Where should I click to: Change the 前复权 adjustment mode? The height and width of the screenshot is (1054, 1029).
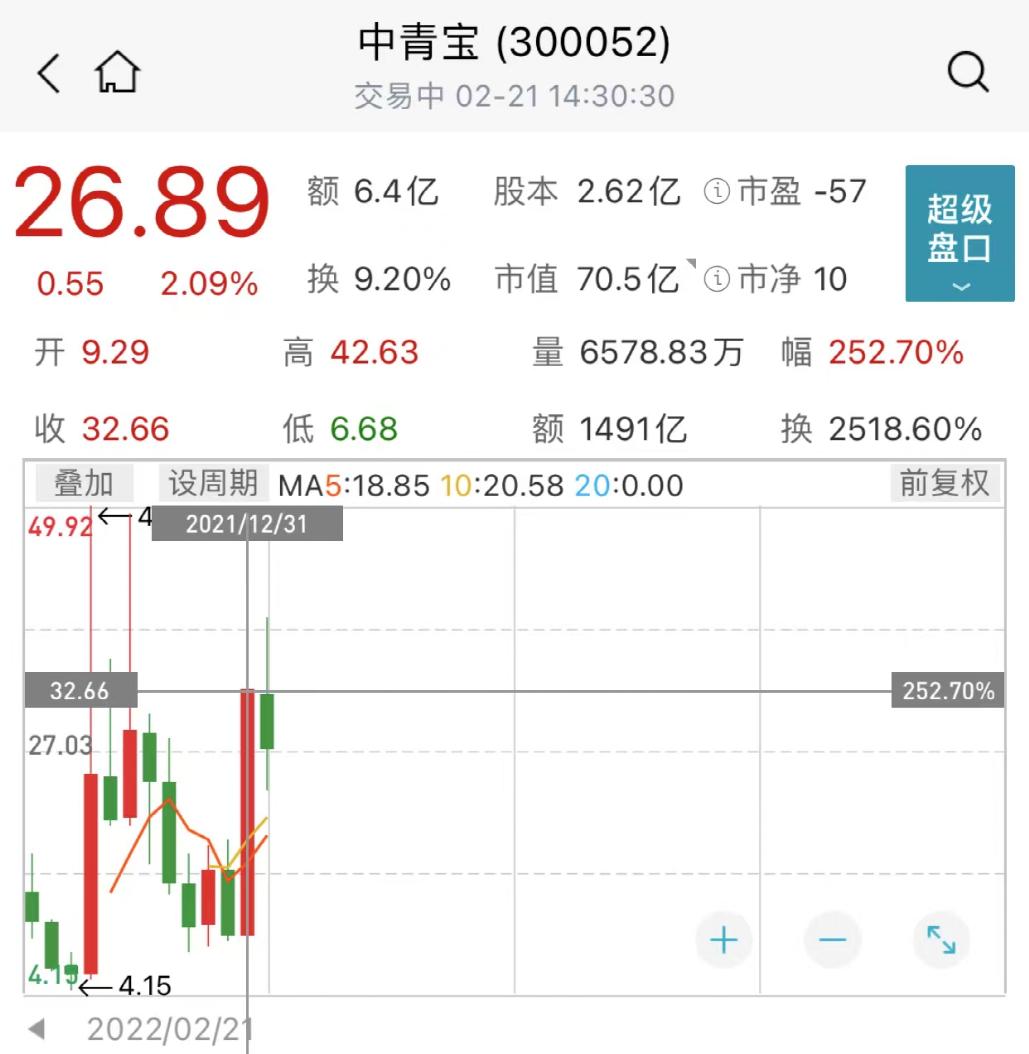point(944,484)
